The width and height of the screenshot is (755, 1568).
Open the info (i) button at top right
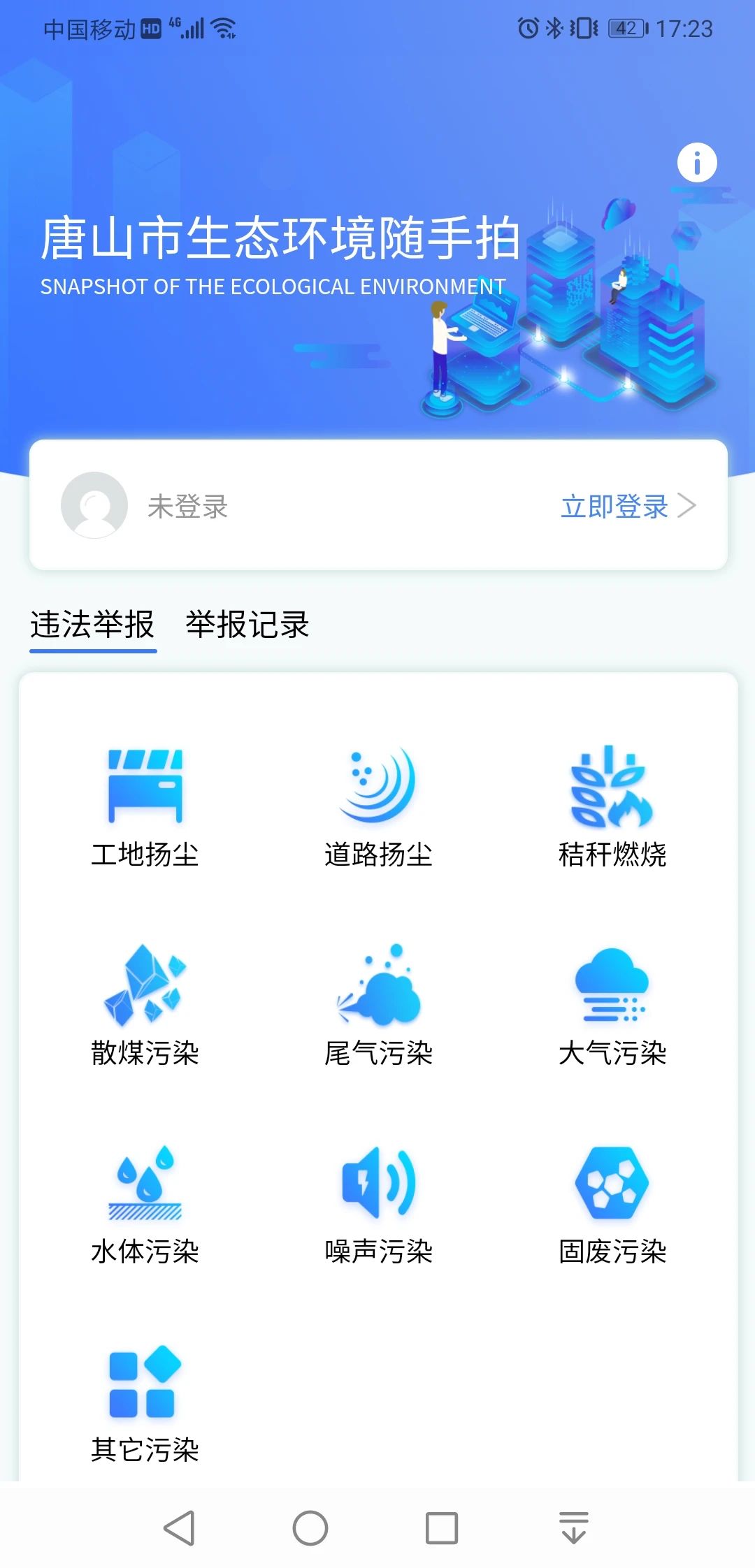(696, 162)
